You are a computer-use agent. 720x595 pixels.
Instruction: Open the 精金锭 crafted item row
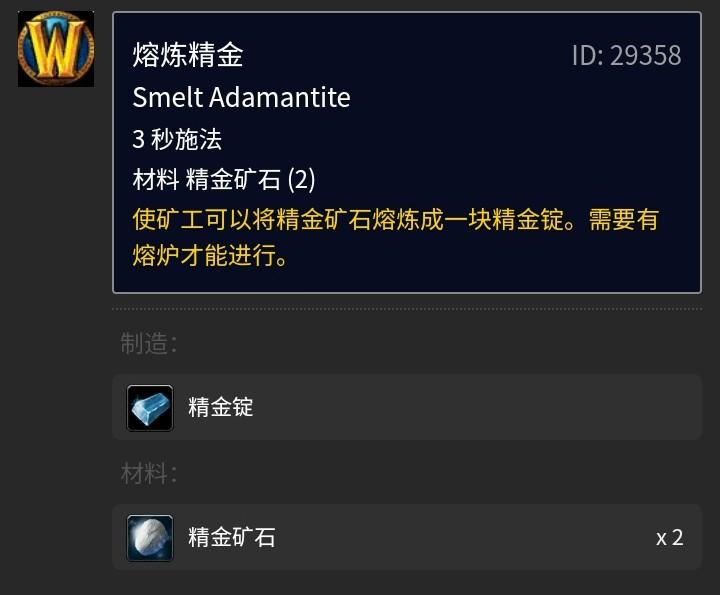coord(406,407)
